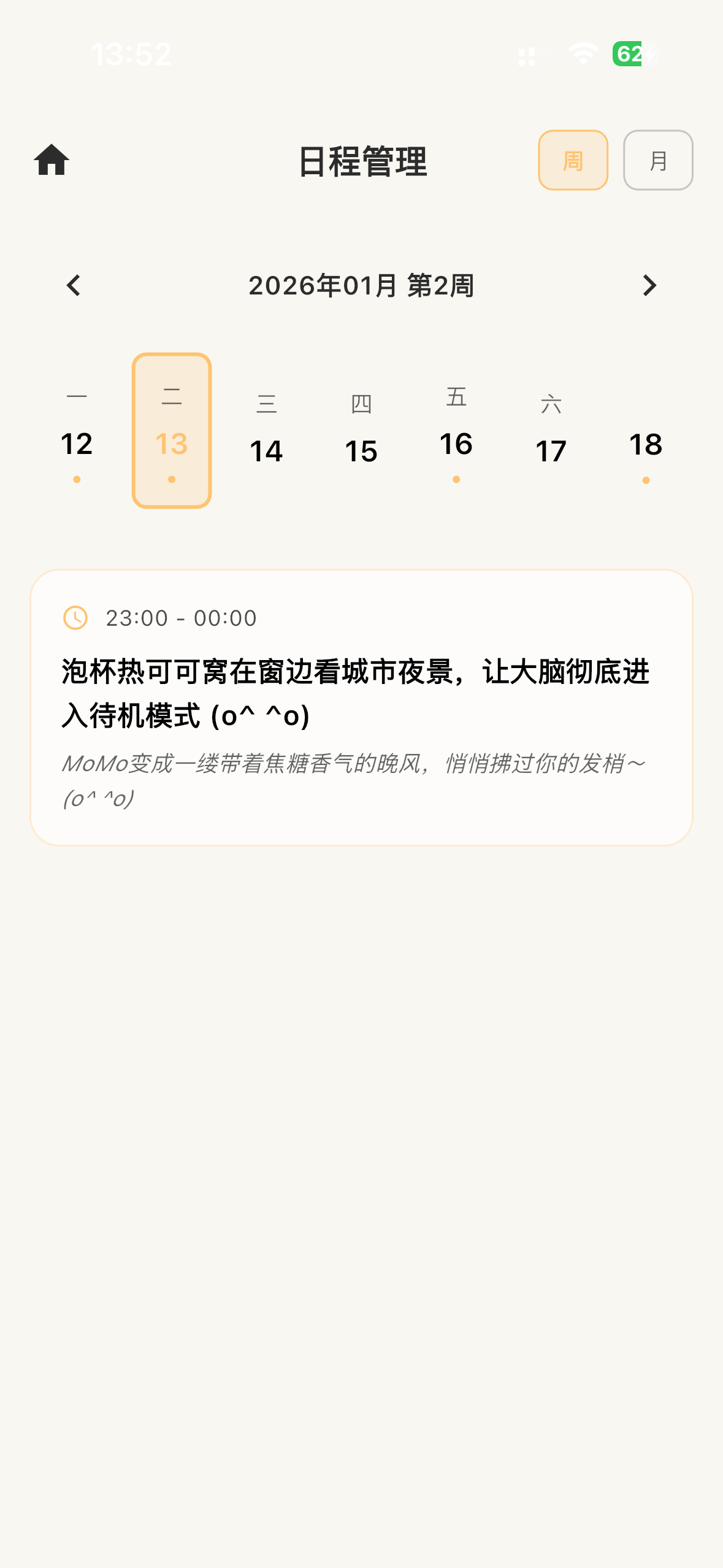
Task: Open the 日程管理 title header
Action: pyautogui.click(x=361, y=161)
